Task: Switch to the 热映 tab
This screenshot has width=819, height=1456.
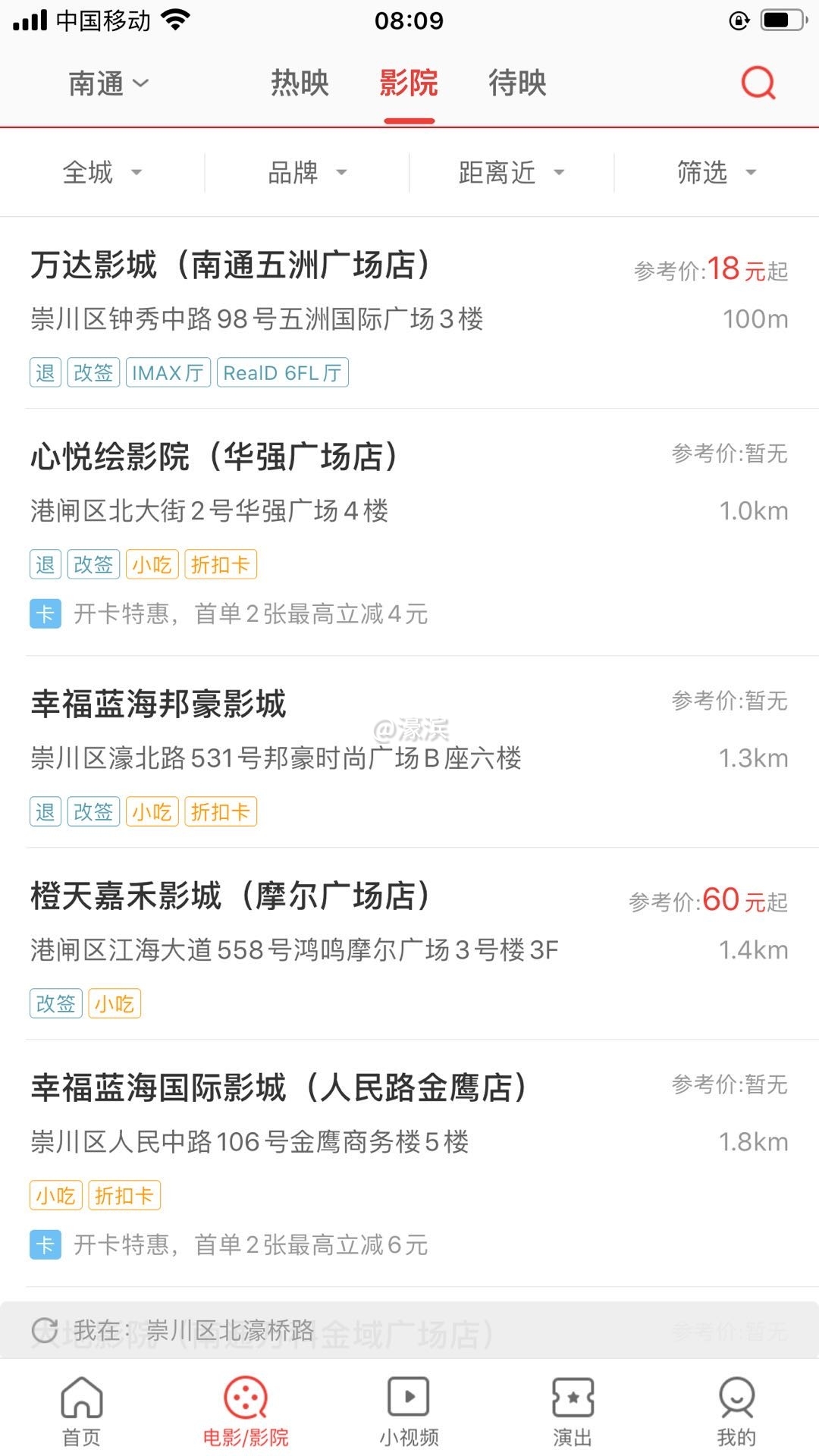Action: (x=300, y=83)
